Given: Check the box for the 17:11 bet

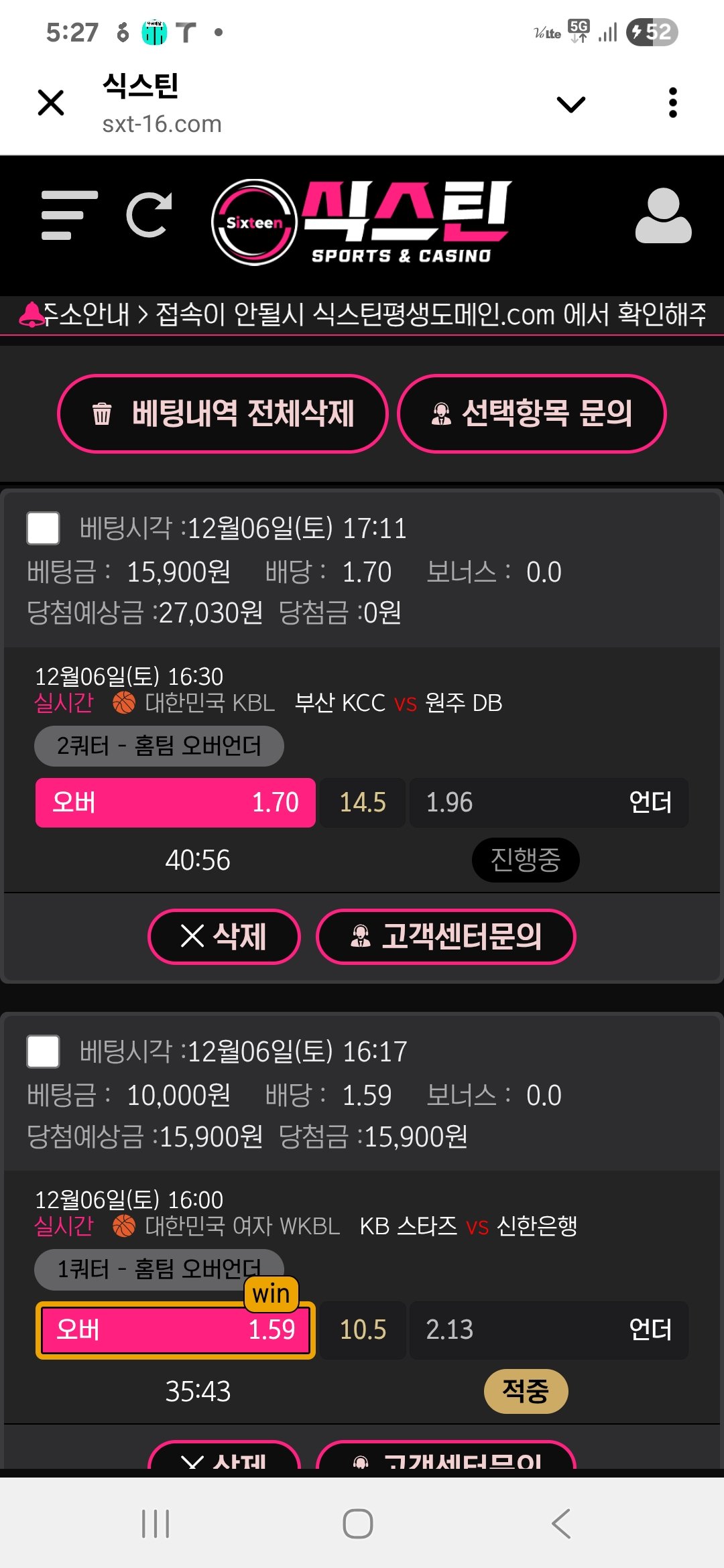Looking at the screenshot, I should (43, 528).
